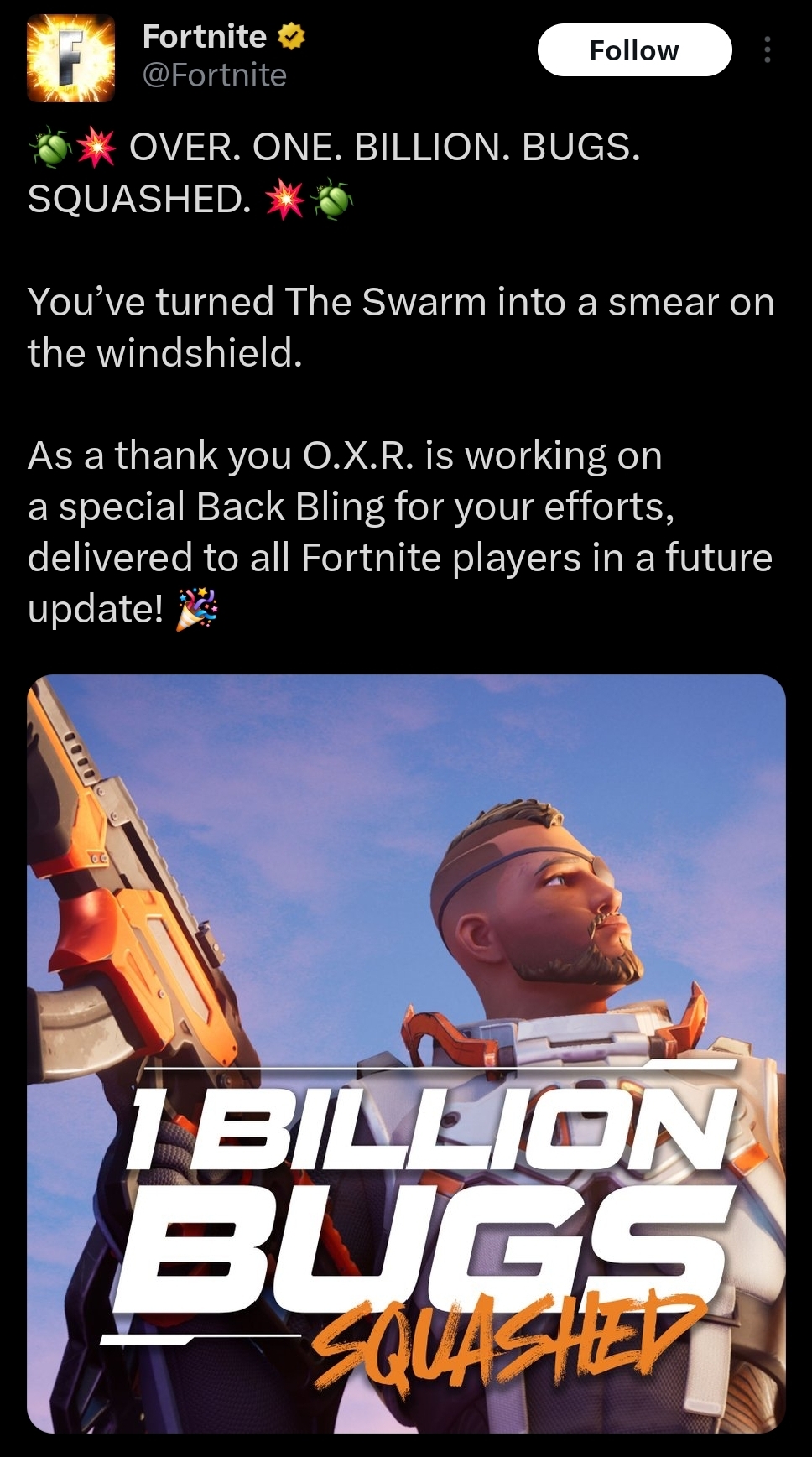Open the 1 Billion Bugs Squashed image
The width and height of the screenshot is (812, 1457).
click(x=406, y=1053)
